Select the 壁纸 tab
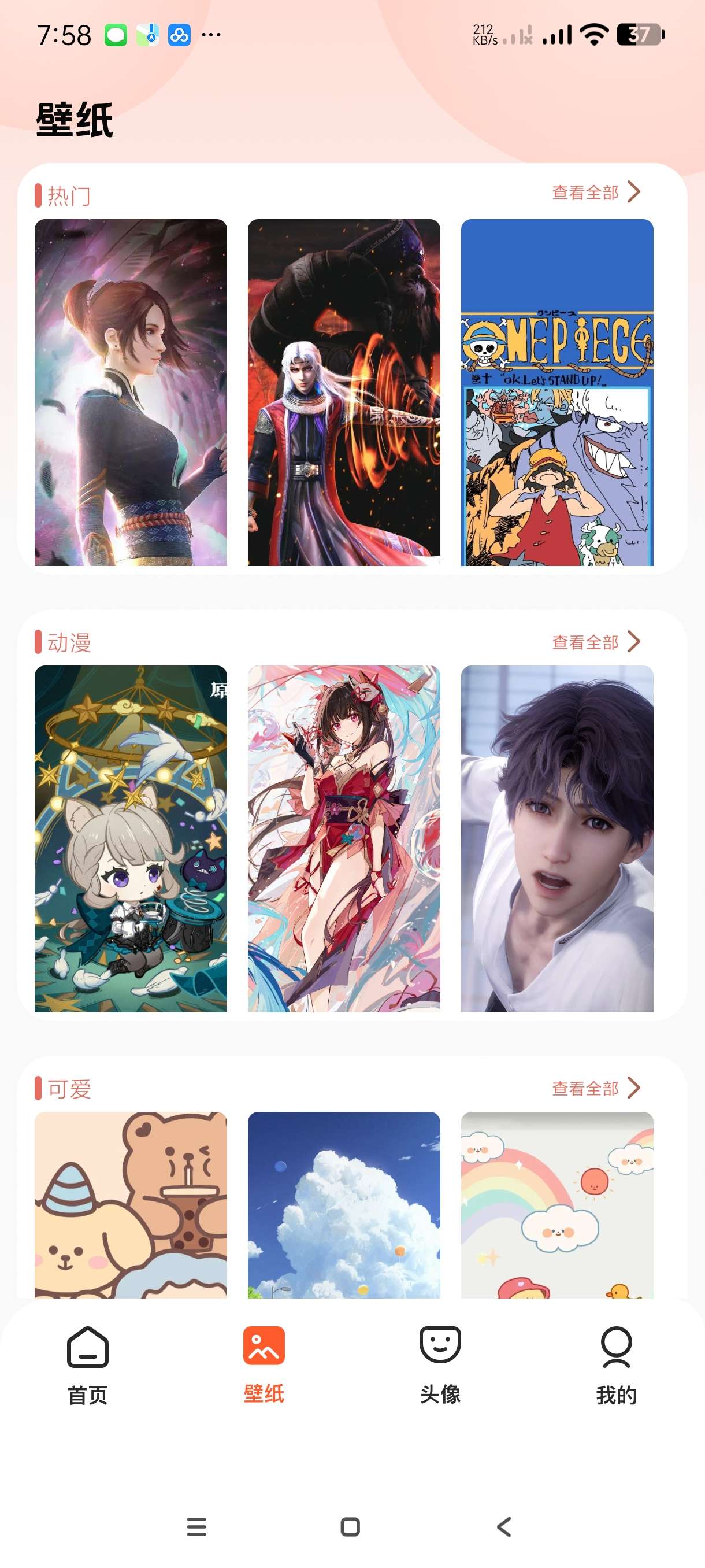The height and width of the screenshot is (1568, 705). (x=264, y=1364)
